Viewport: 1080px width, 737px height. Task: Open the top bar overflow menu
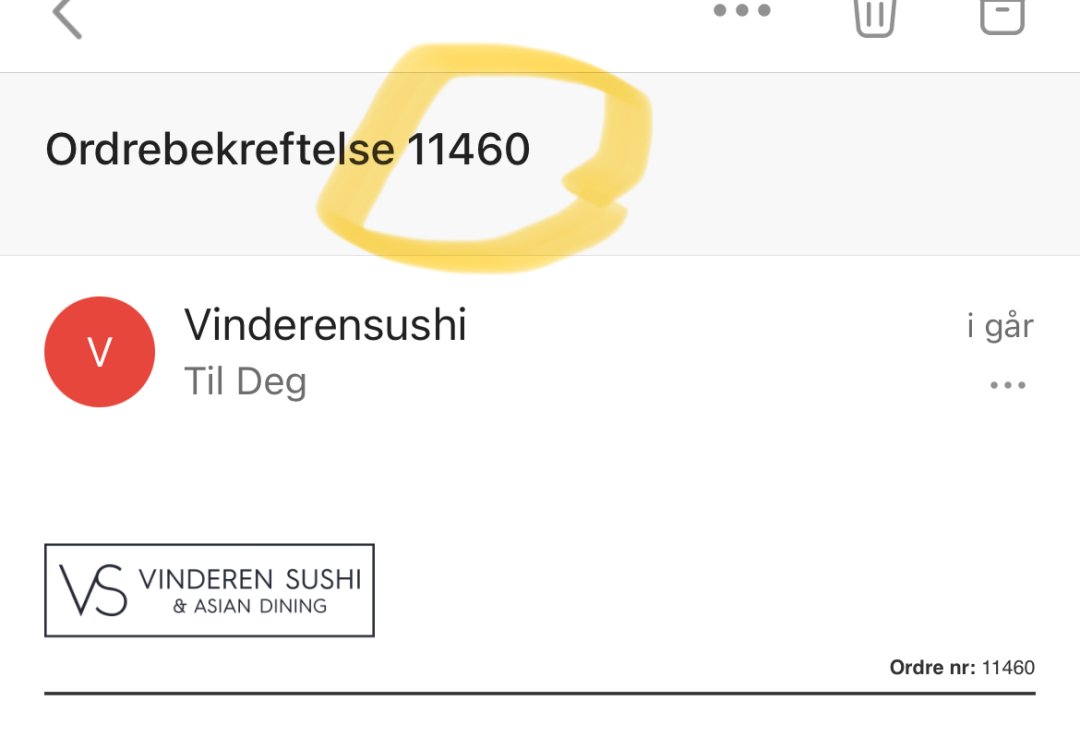click(742, 12)
